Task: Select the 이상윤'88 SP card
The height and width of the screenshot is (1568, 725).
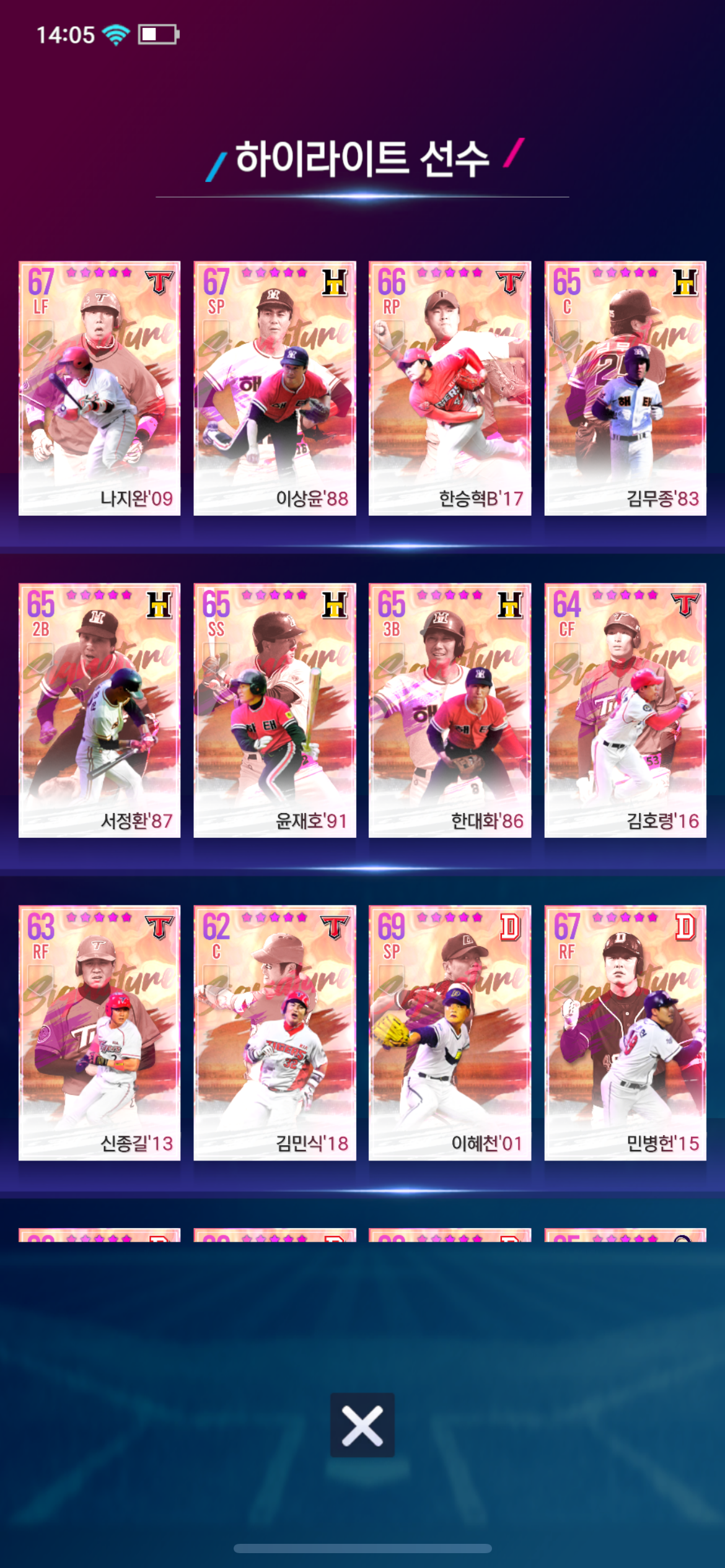Action: coord(275,388)
